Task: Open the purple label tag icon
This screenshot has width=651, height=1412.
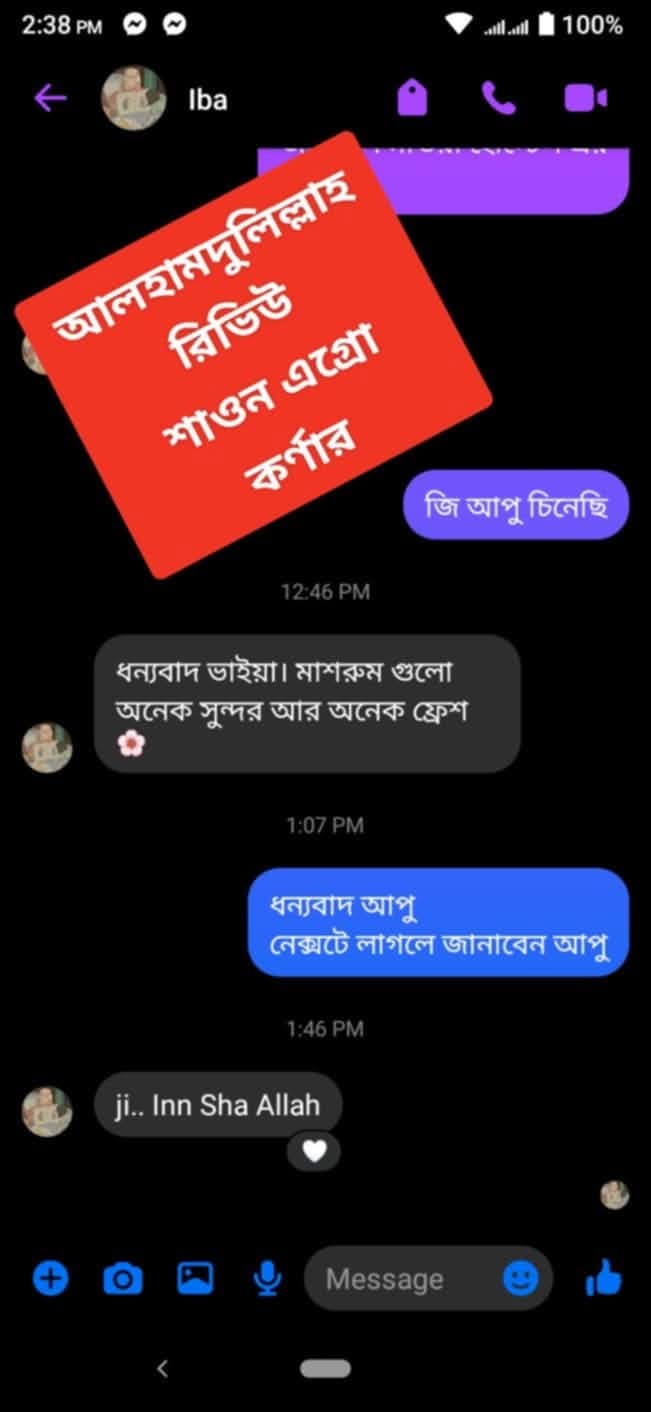Action: tap(411, 98)
